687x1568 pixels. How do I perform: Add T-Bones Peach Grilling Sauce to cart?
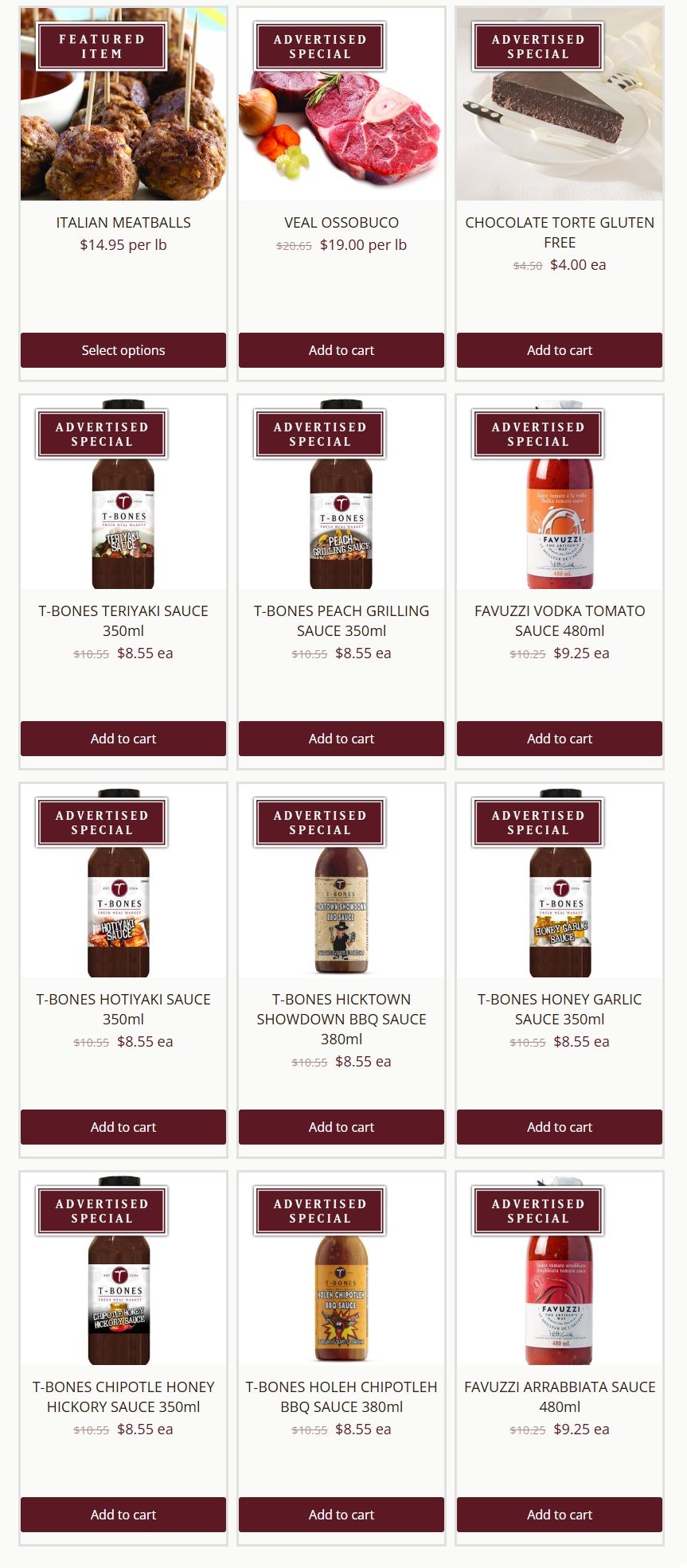[x=342, y=739]
